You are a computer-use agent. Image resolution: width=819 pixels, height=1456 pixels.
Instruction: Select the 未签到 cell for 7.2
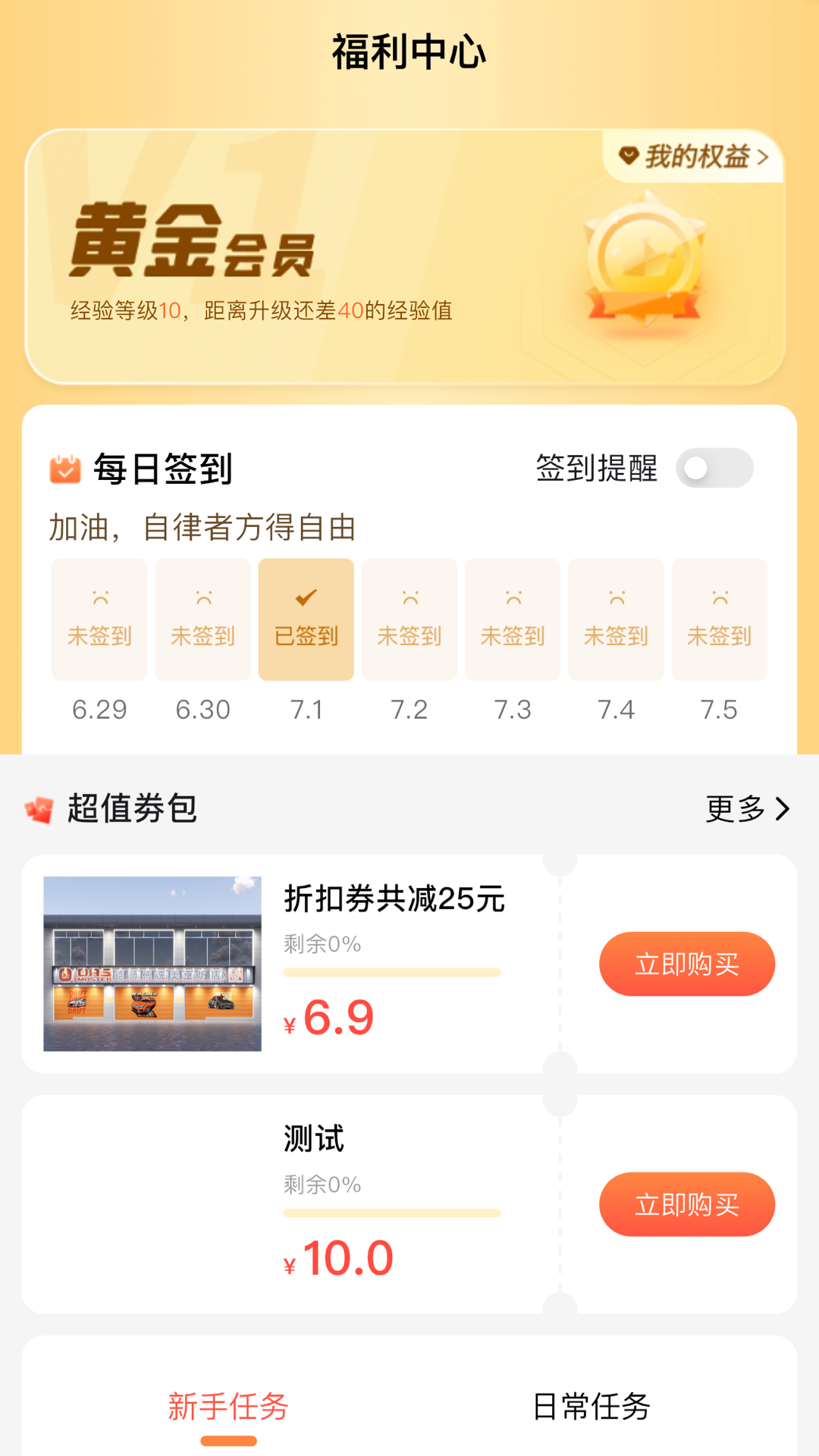click(409, 619)
